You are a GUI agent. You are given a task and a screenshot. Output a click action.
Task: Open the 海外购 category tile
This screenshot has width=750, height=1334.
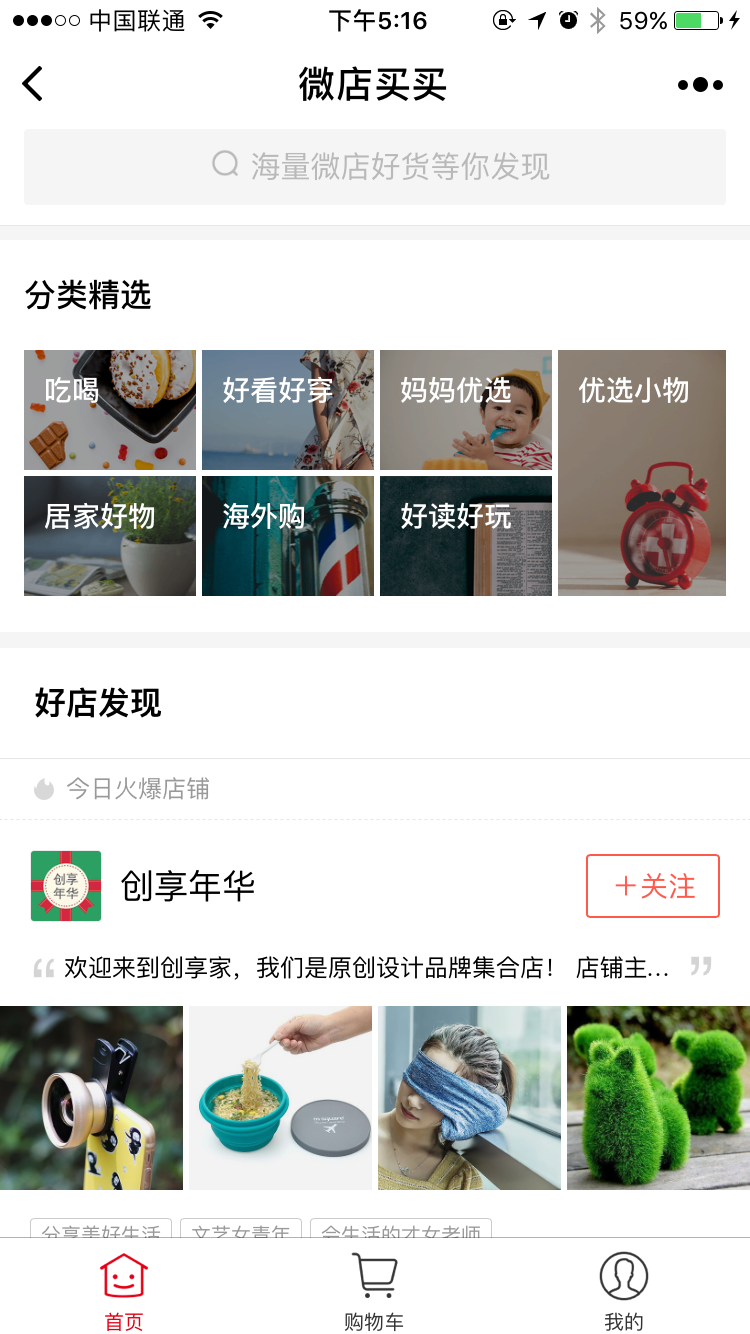coord(288,536)
